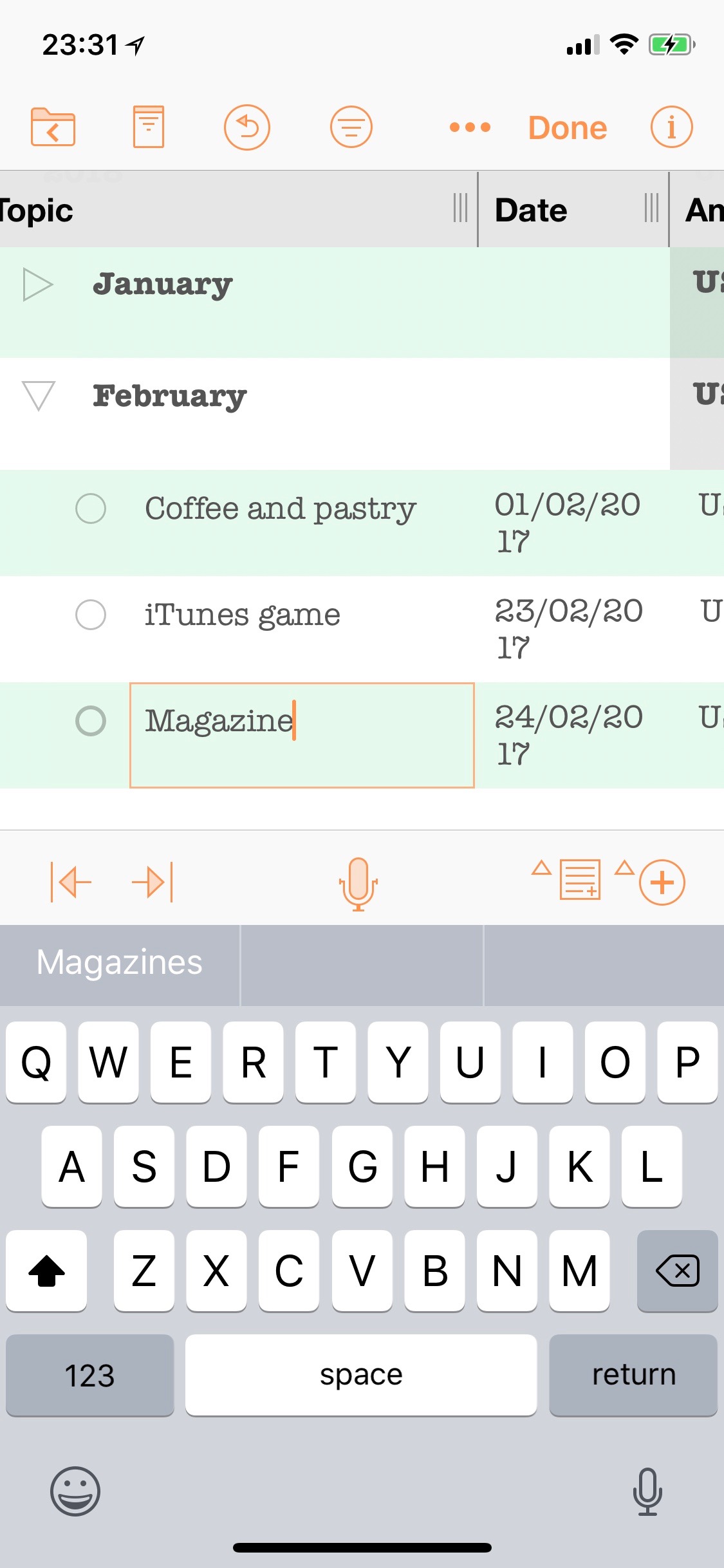
Task: Delete a character with backspace key
Action: (x=677, y=1271)
